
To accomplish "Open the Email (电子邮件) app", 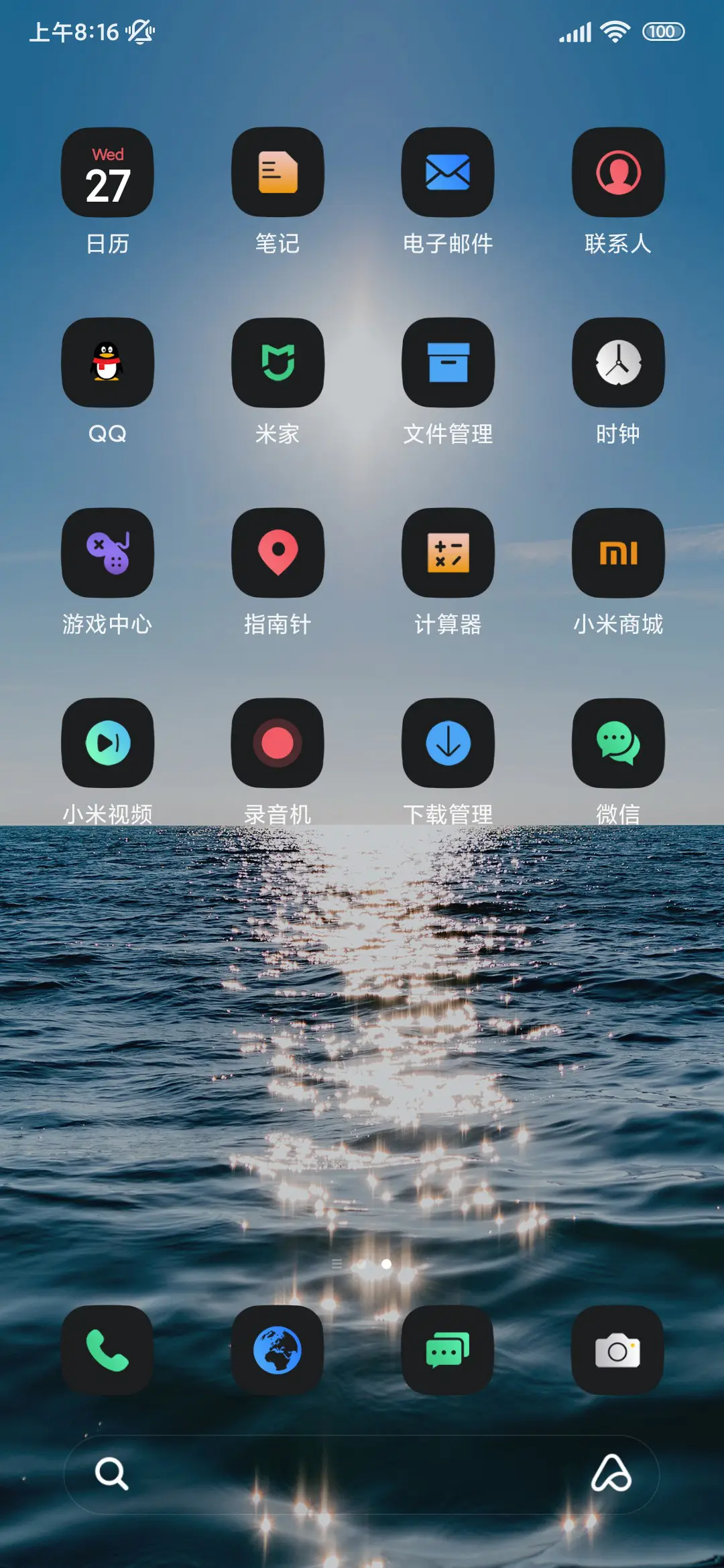I will click(x=448, y=172).
